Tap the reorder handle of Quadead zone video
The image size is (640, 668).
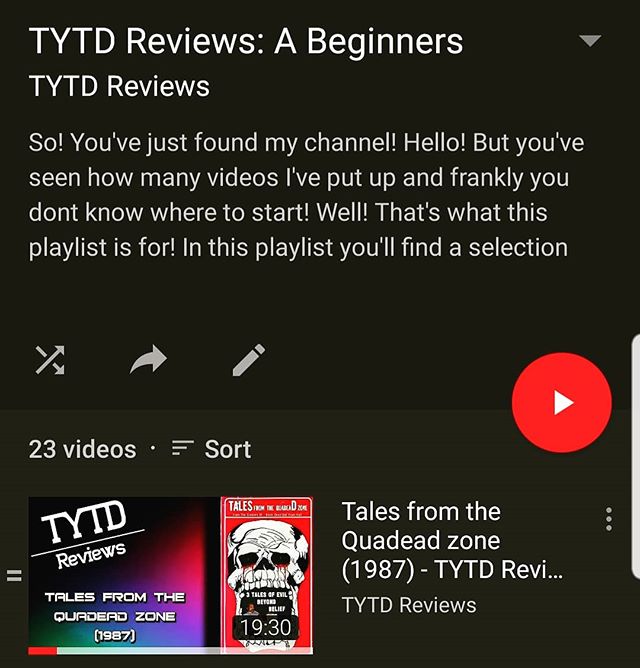(x=14, y=577)
